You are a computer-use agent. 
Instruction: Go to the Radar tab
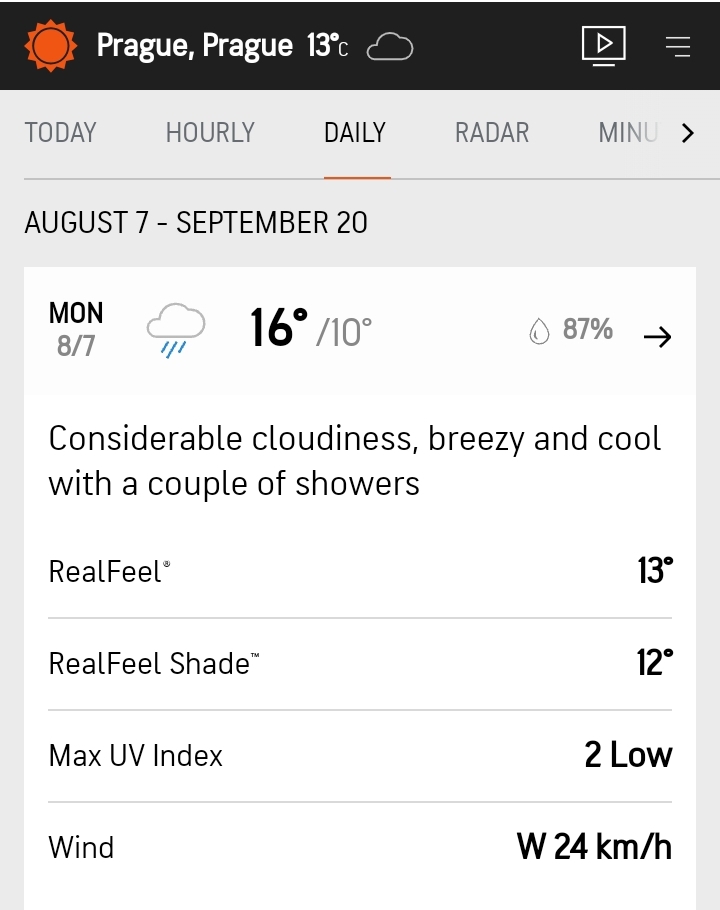(x=492, y=133)
